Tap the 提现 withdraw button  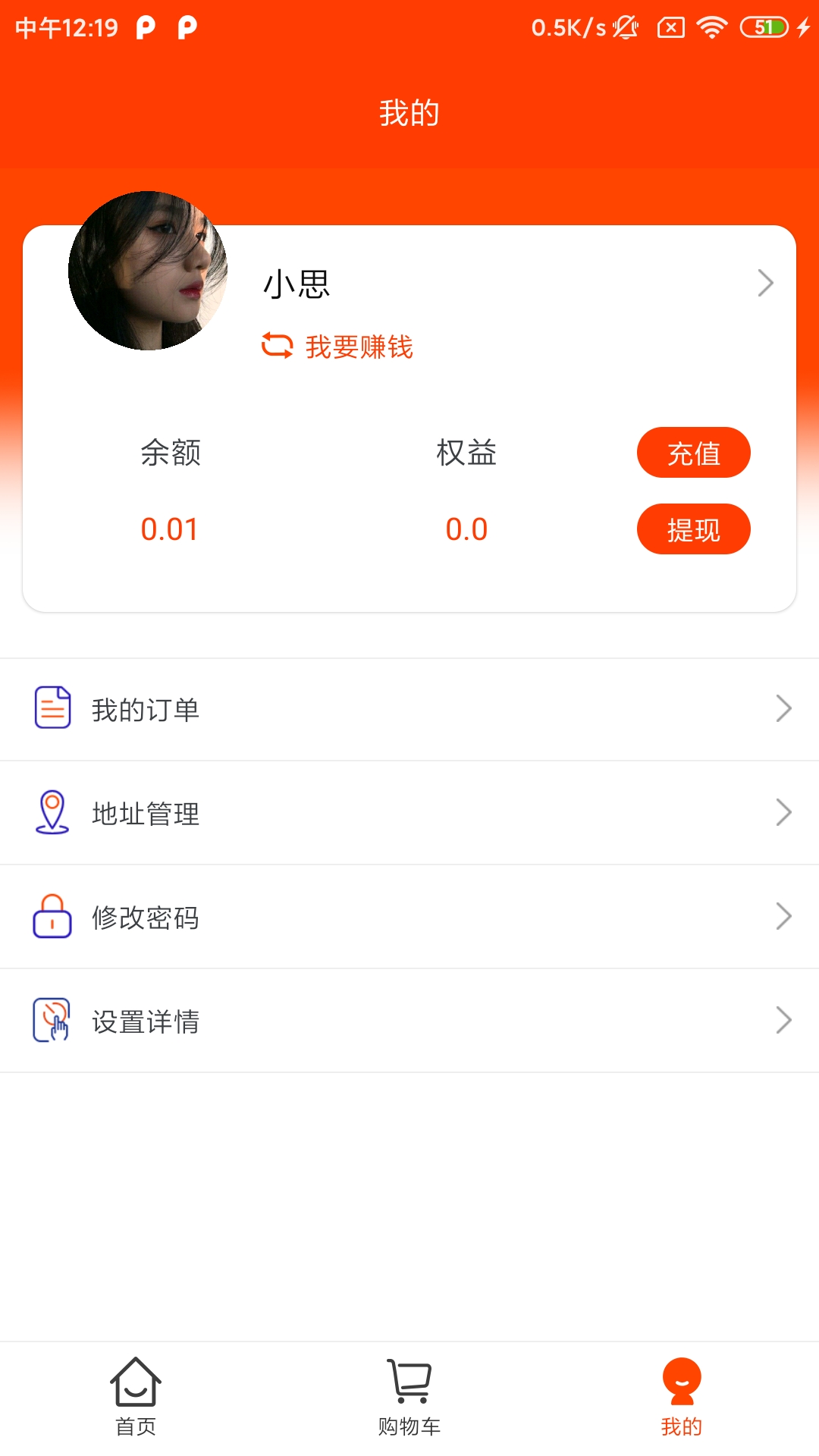pos(693,529)
